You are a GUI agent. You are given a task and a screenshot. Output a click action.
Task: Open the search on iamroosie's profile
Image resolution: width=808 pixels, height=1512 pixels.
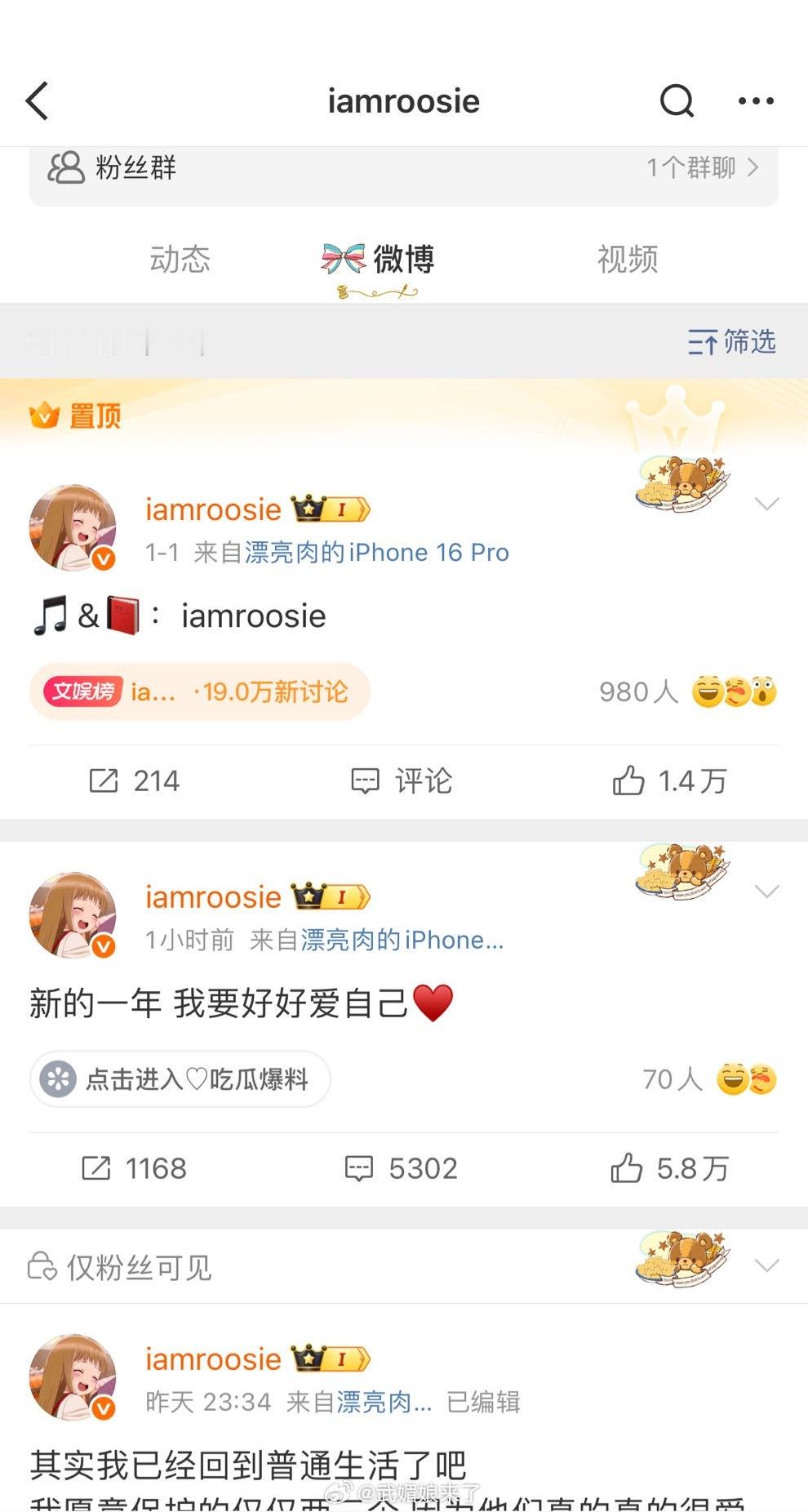click(676, 100)
